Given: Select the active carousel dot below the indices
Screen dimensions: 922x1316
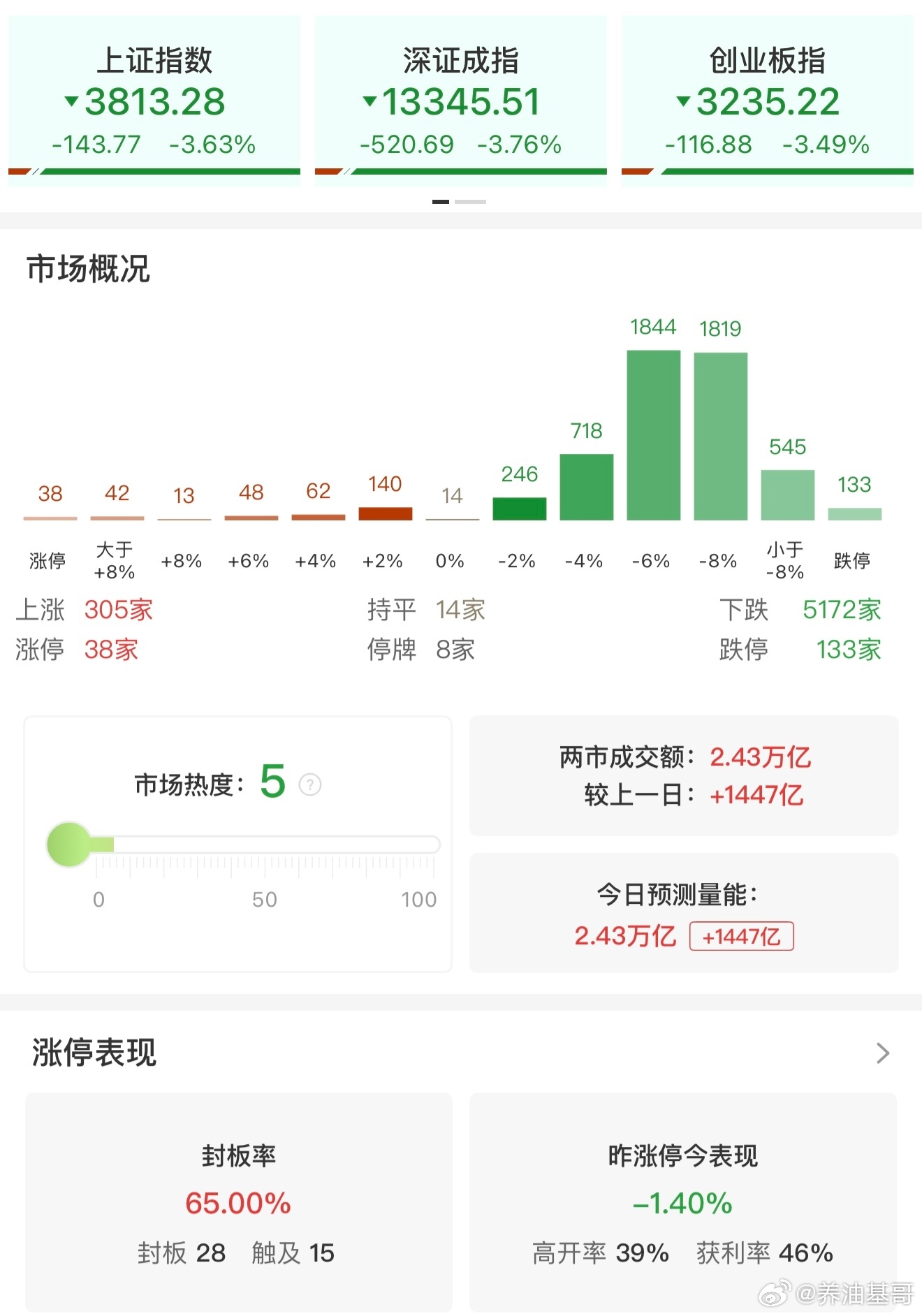Looking at the screenshot, I should [x=441, y=201].
